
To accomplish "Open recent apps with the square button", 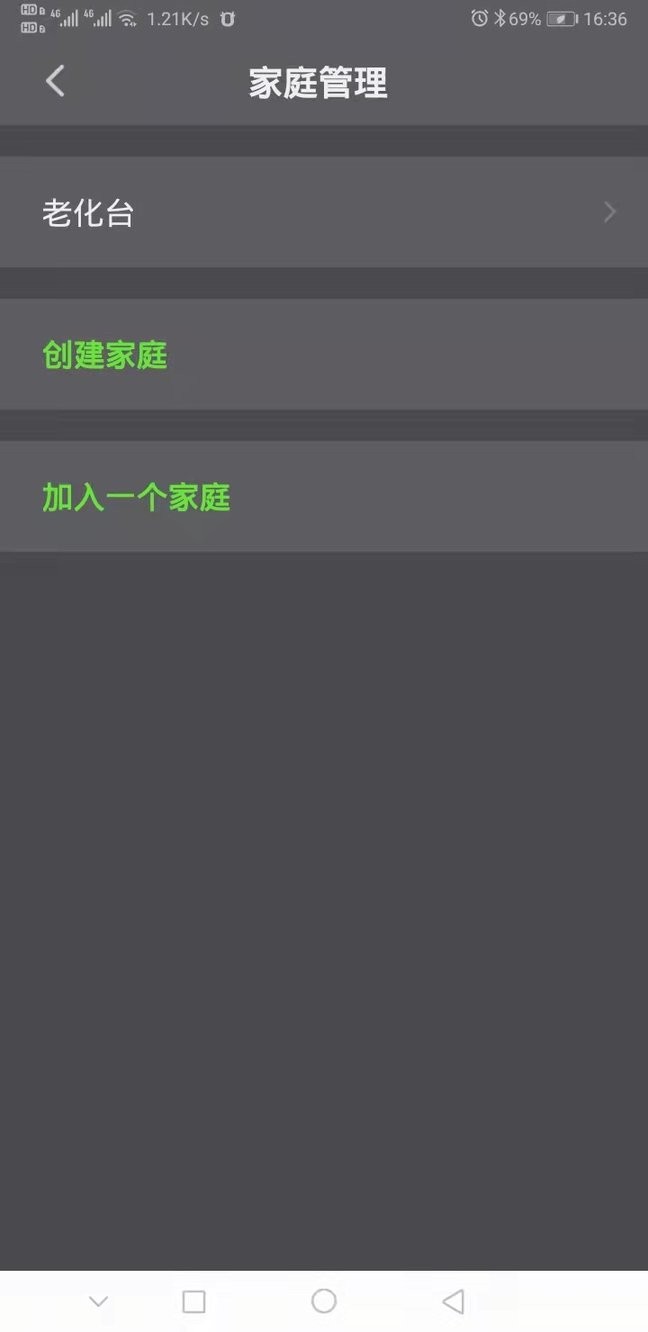I will pyautogui.click(x=194, y=1301).
